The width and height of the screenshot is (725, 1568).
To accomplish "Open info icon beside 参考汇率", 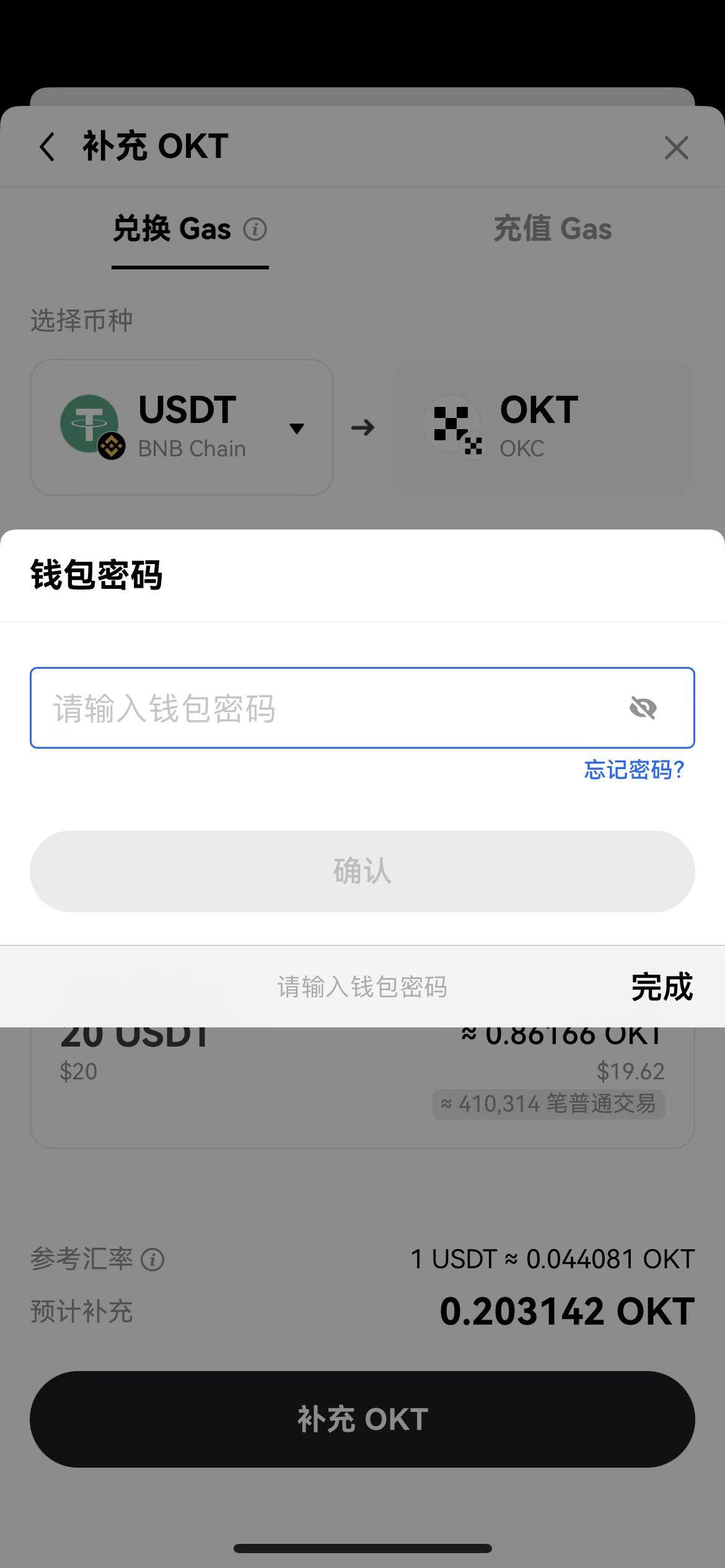I will [x=152, y=1260].
